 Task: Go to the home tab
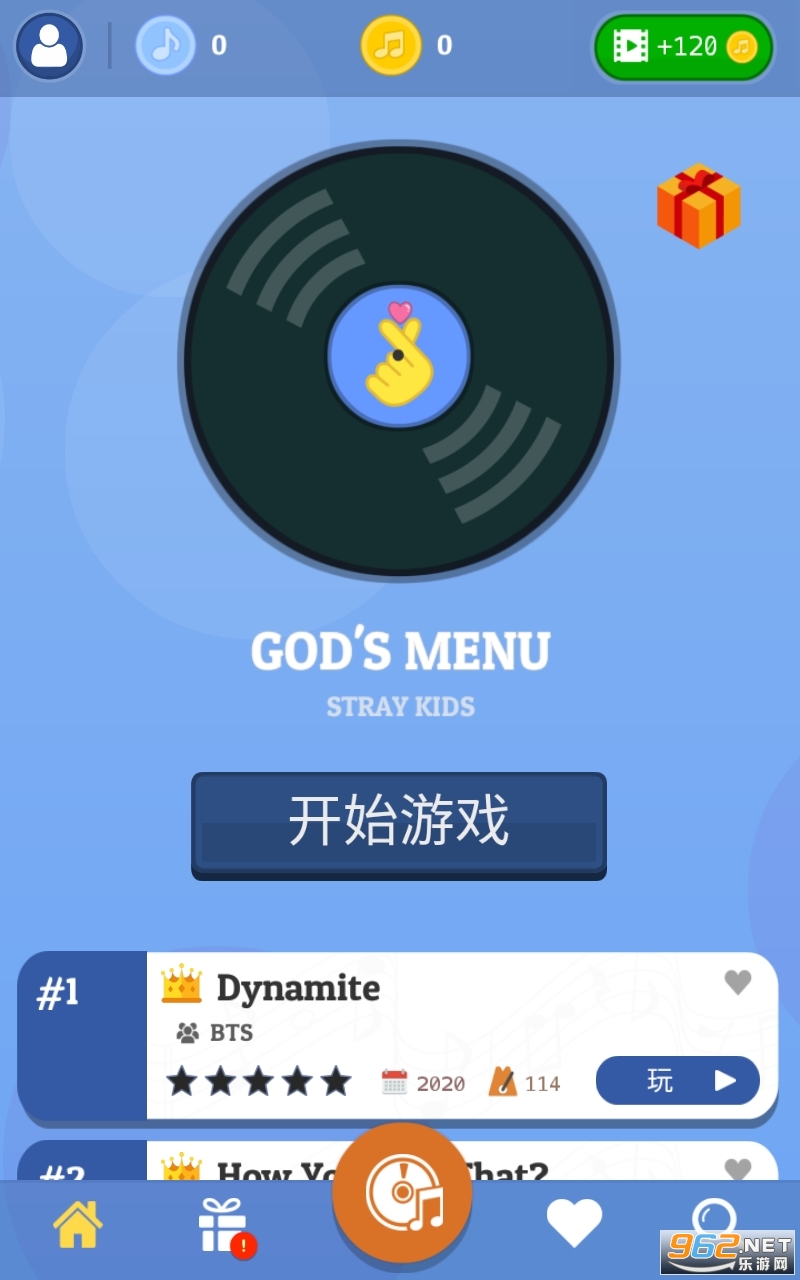[78, 1224]
